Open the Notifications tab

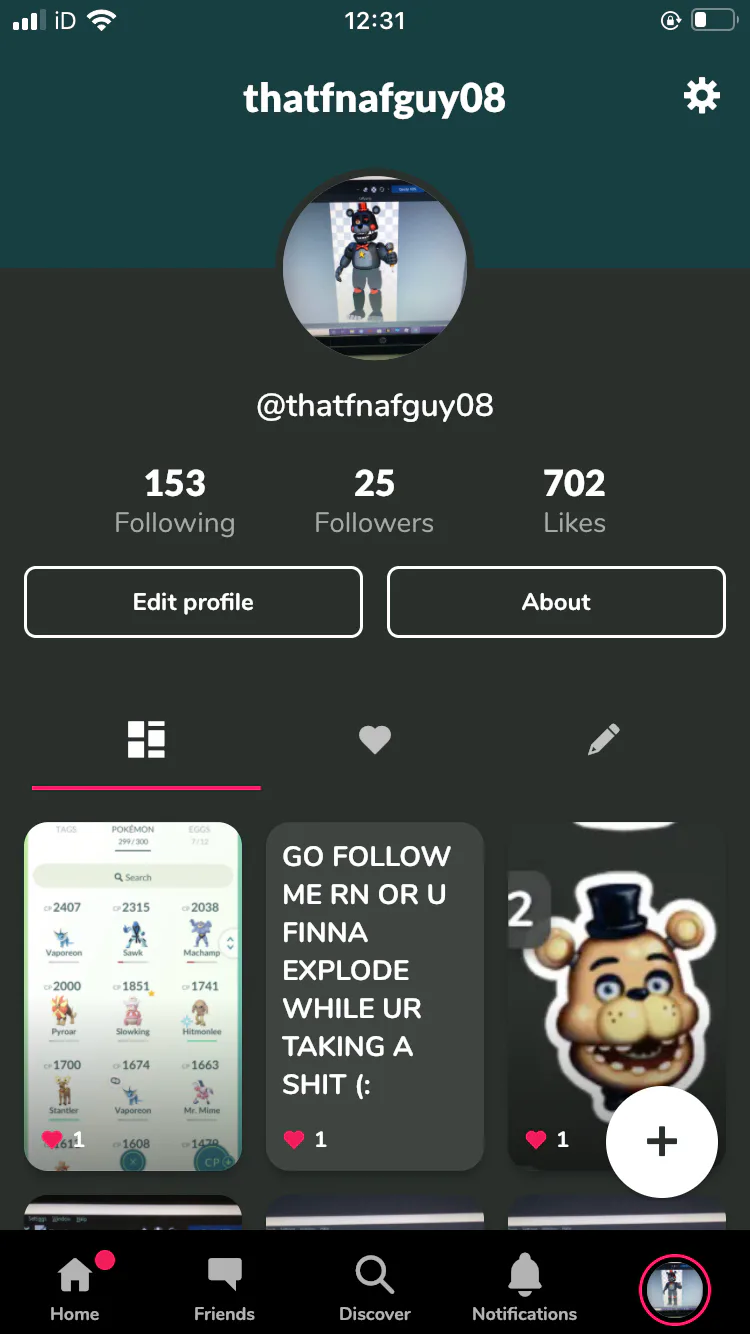(x=524, y=1288)
